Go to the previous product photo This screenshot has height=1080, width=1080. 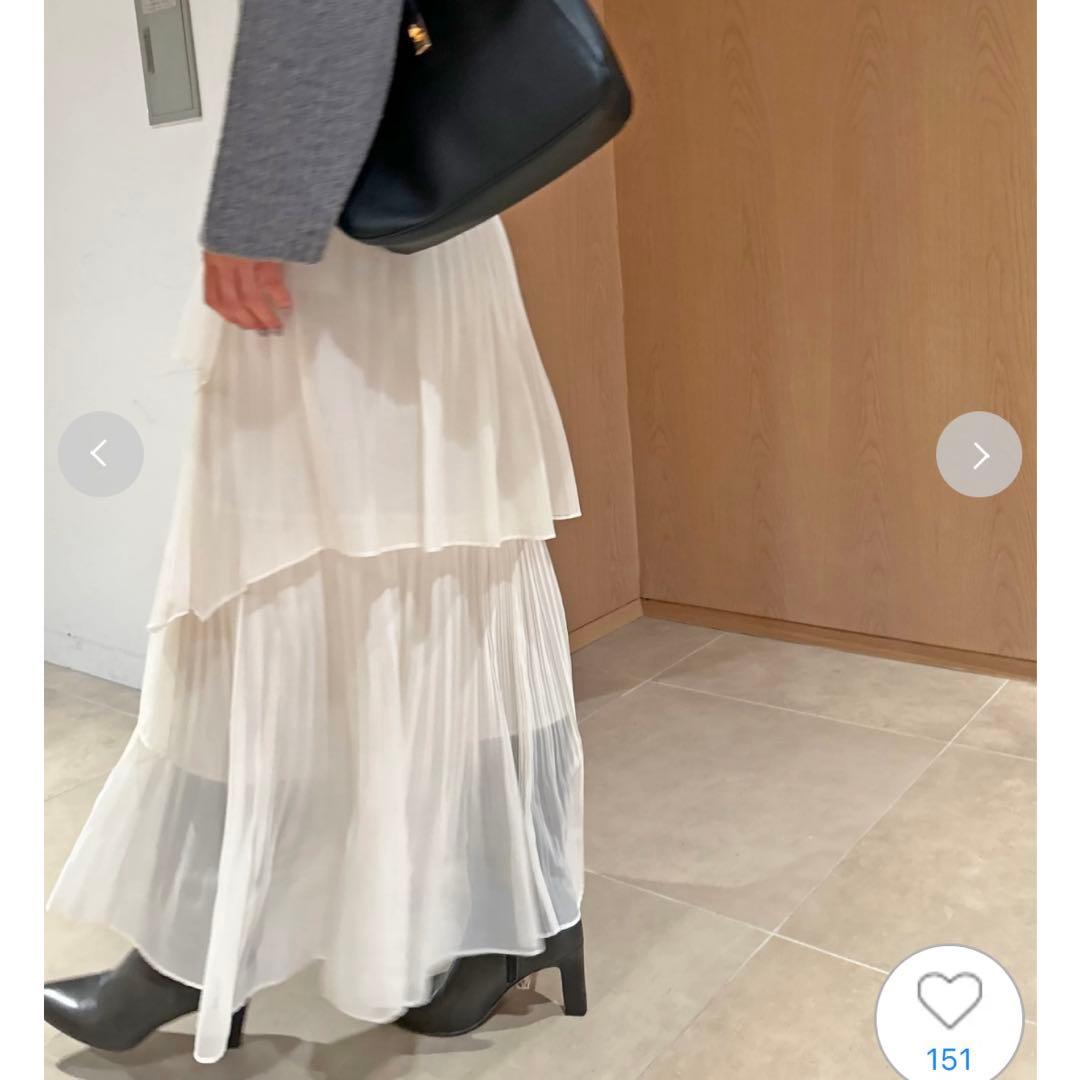[100, 454]
